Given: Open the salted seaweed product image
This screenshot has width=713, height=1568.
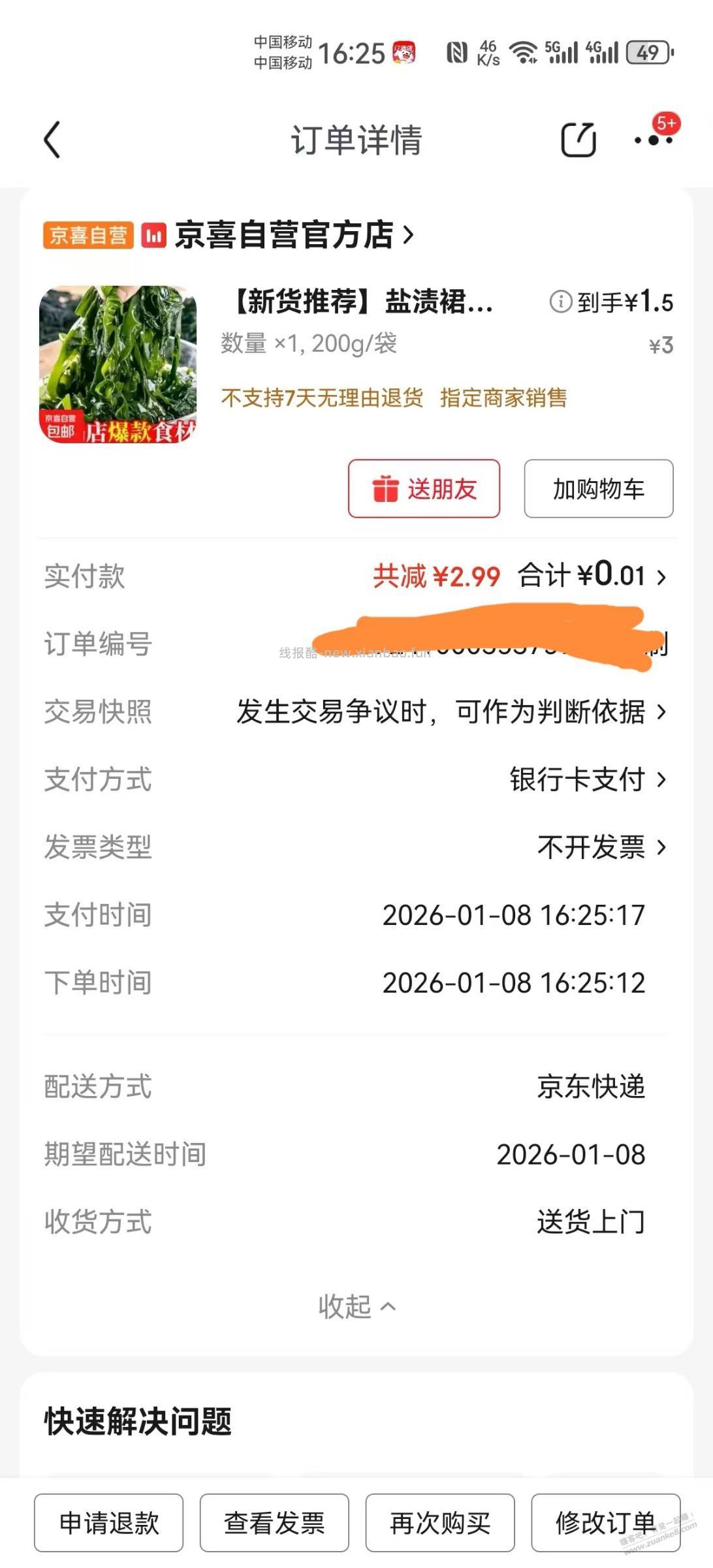Looking at the screenshot, I should [x=118, y=364].
